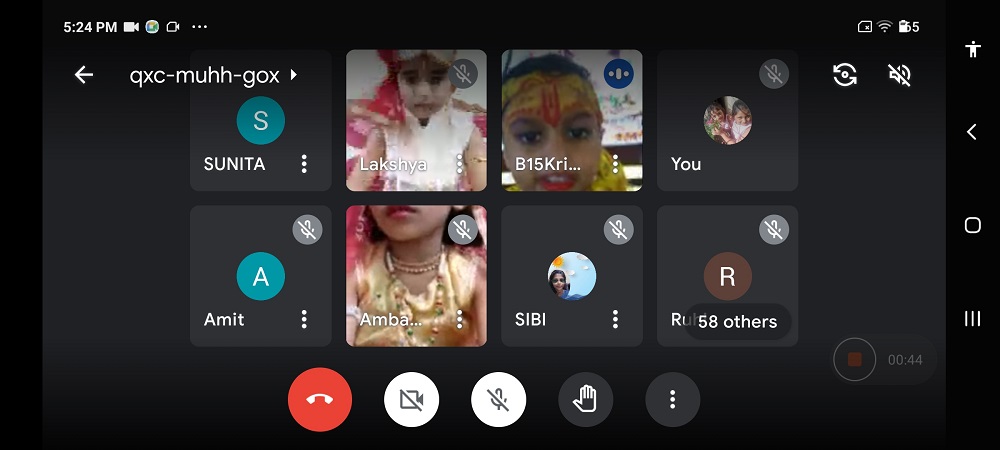
Task: Open the accessibility shortcut
Action: (972, 49)
